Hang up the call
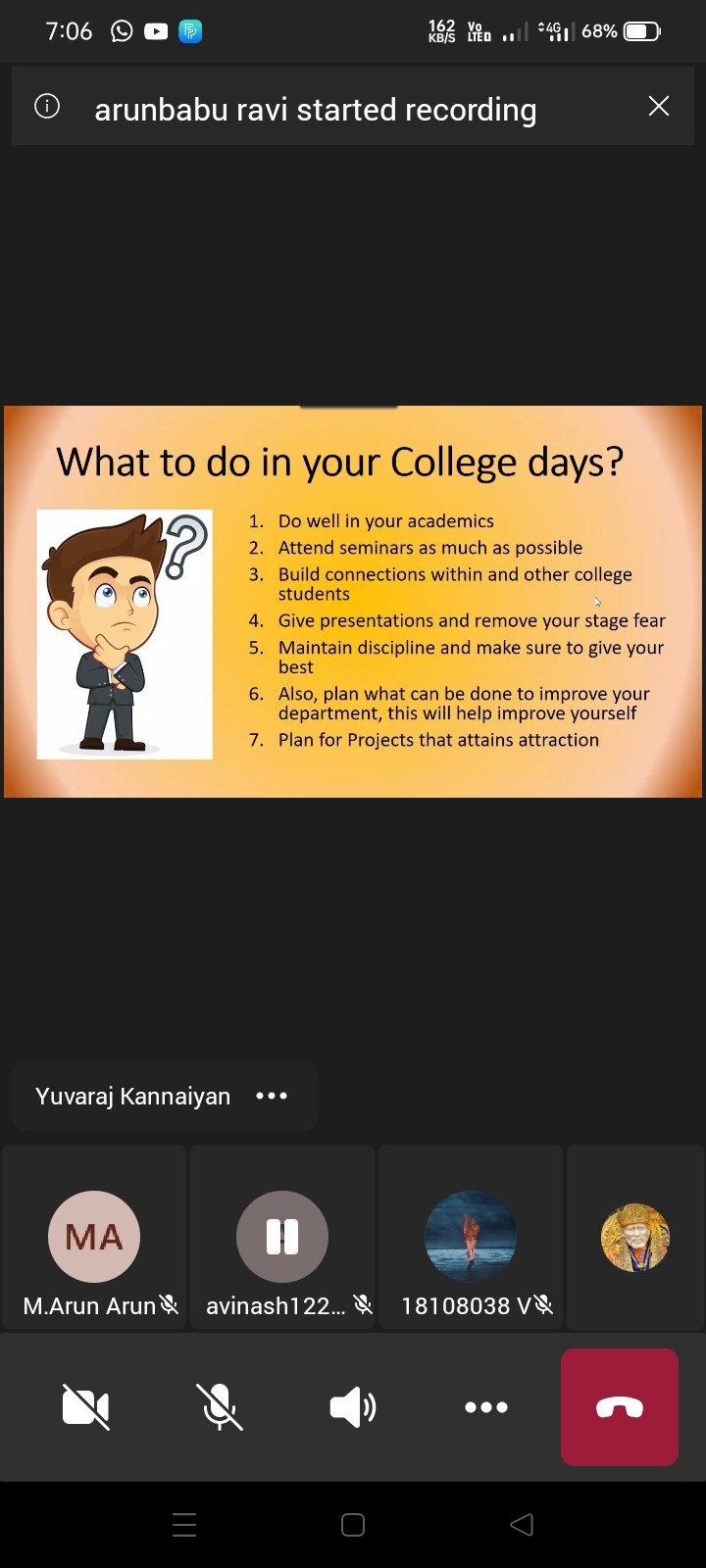The width and height of the screenshot is (706, 1568). (620, 1407)
